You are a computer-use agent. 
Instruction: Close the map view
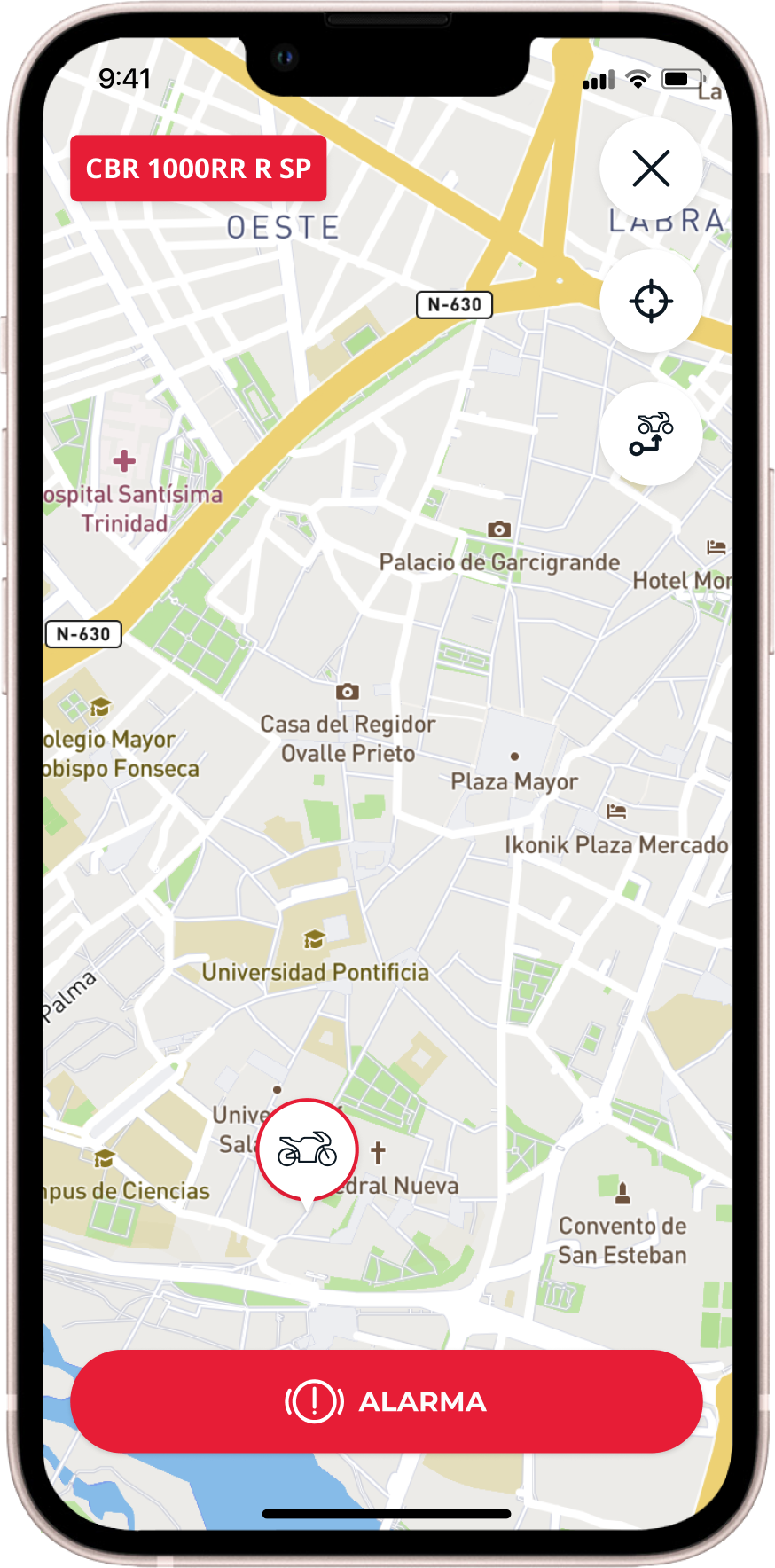pyautogui.click(x=651, y=169)
